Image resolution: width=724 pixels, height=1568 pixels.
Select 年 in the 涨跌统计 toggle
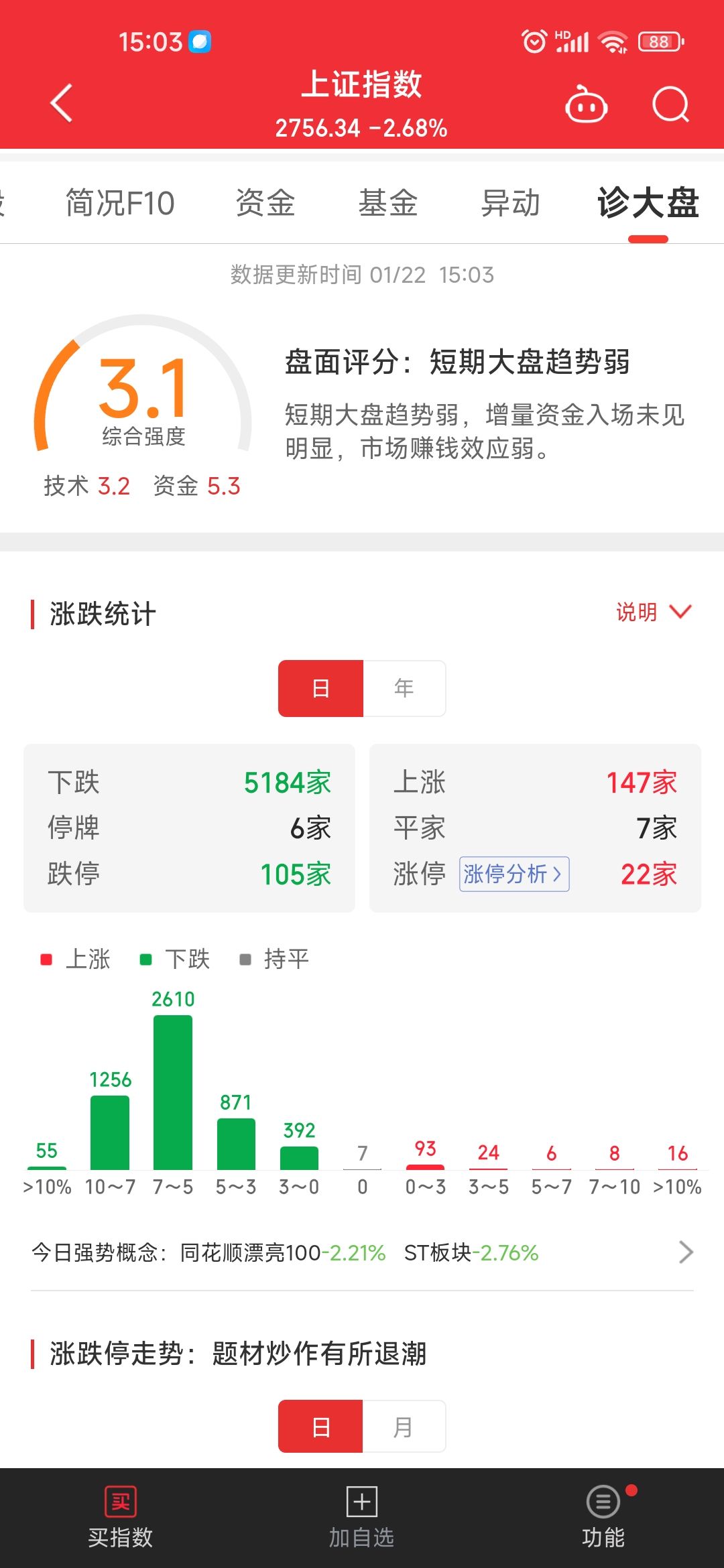404,688
